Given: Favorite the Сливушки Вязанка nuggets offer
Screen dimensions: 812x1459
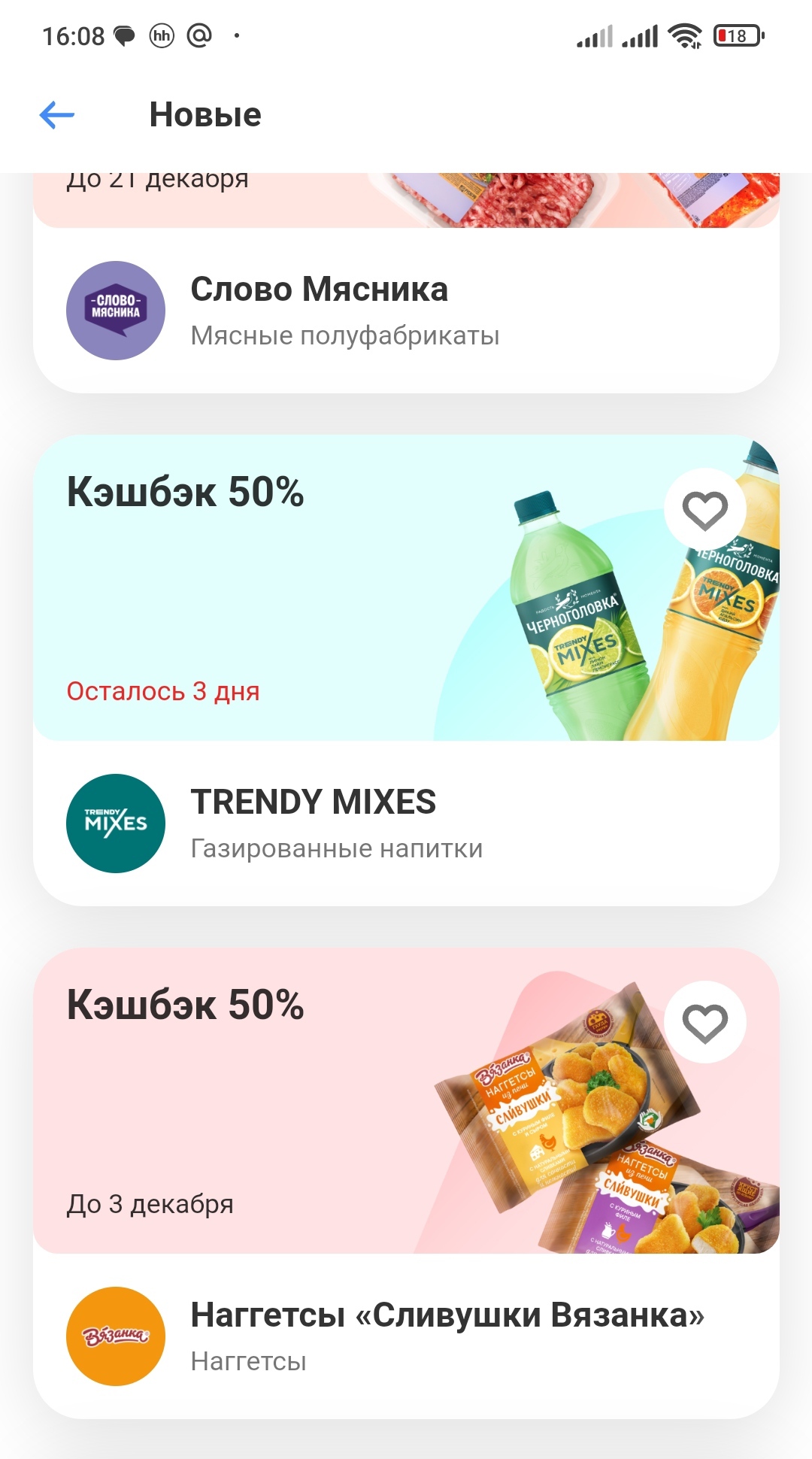Looking at the screenshot, I should tap(704, 1023).
